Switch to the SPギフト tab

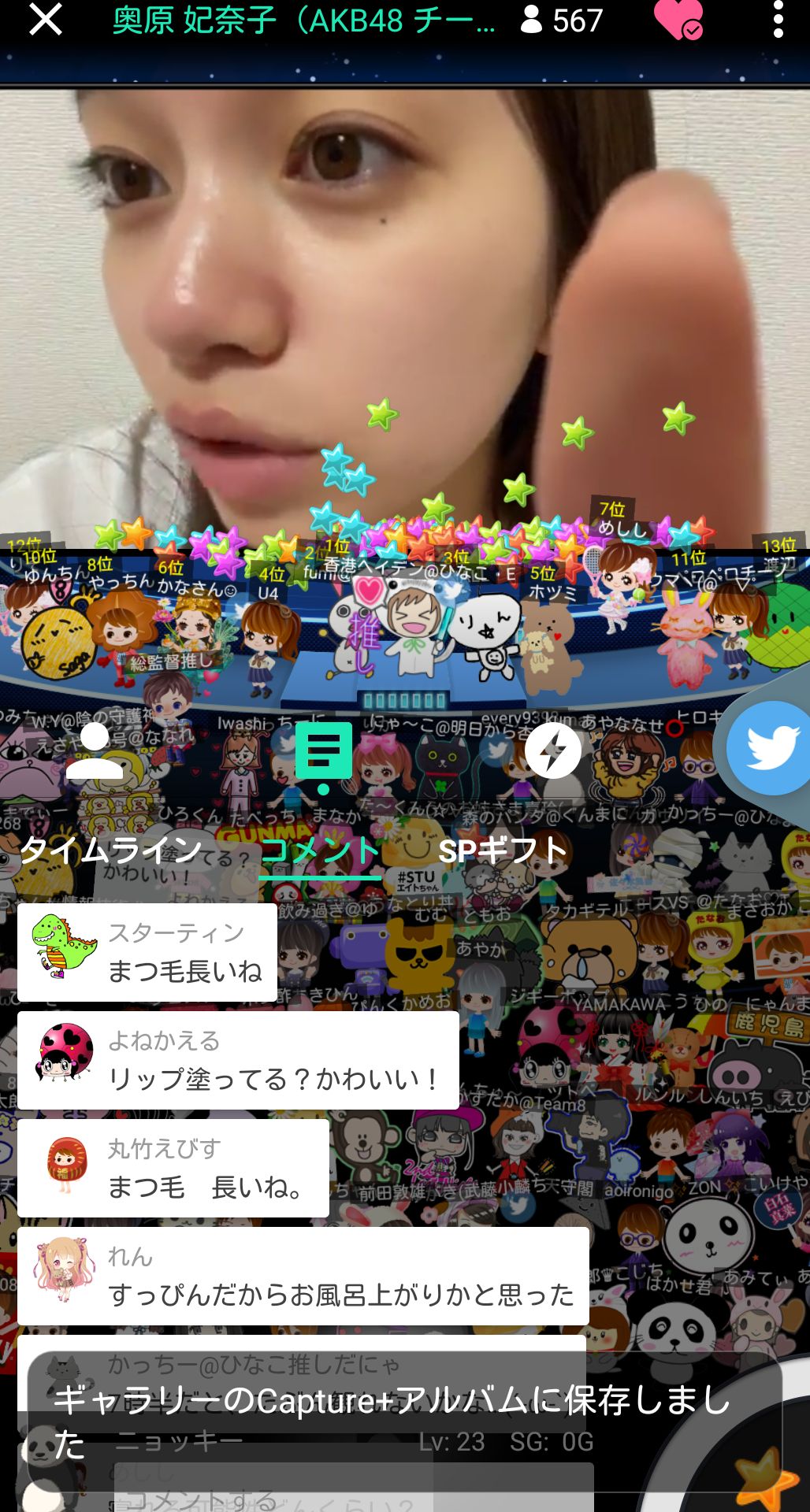click(x=503, y=851)
